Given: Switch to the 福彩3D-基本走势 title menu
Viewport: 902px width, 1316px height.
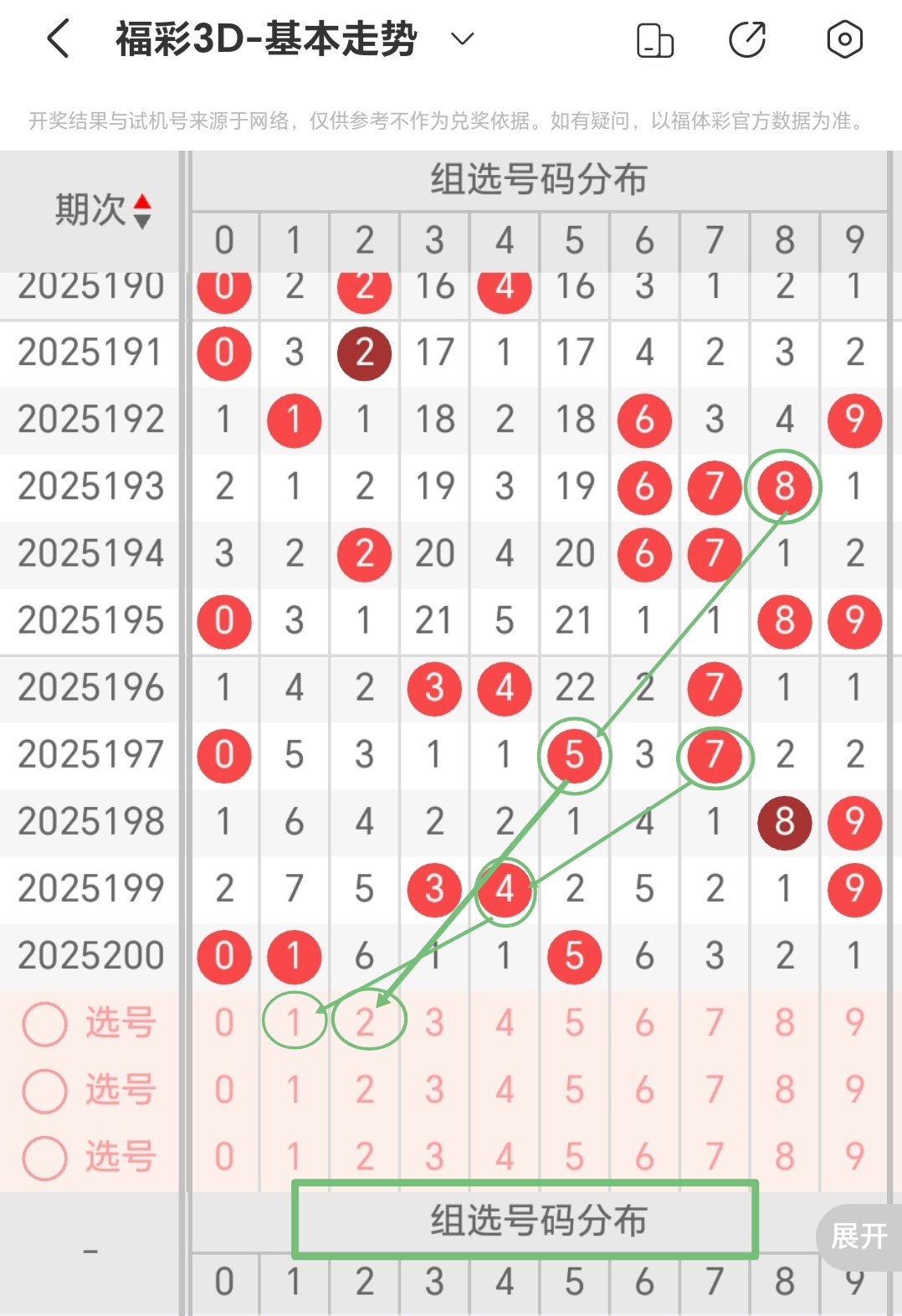Looking at the screenshot, I should point(264,38).
